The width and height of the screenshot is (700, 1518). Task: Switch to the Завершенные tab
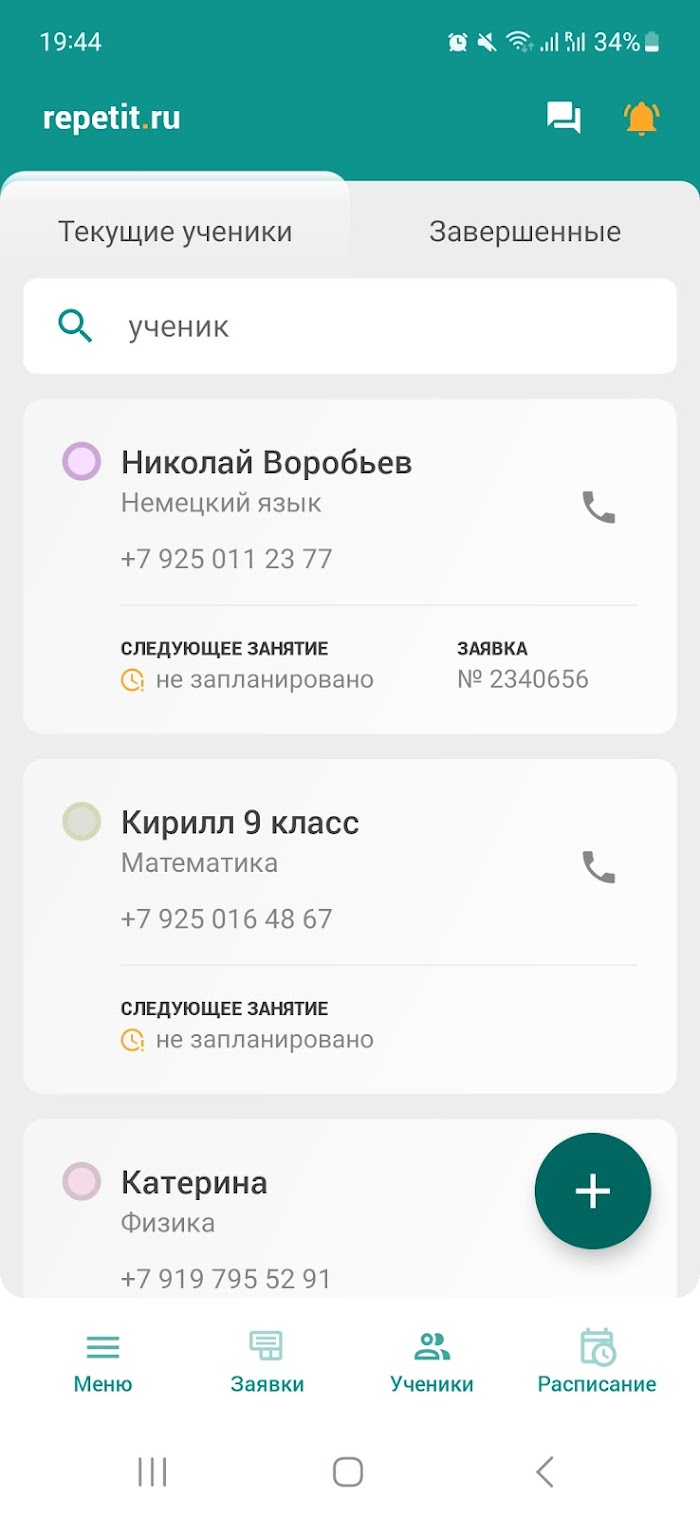[x=525, y=232]
